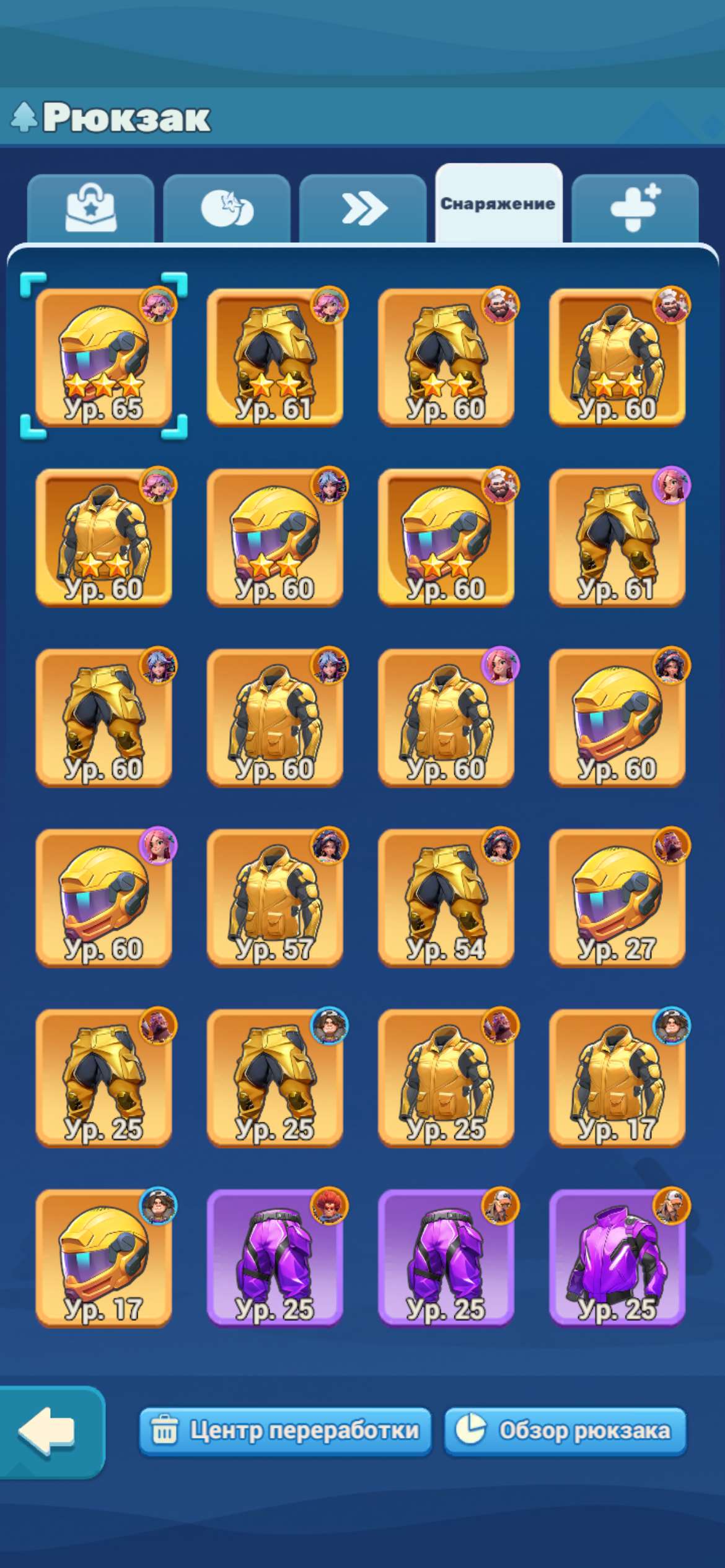Switch to the bag with star tab
This screenshot has height=1568, width=725.
pos(90,209)
